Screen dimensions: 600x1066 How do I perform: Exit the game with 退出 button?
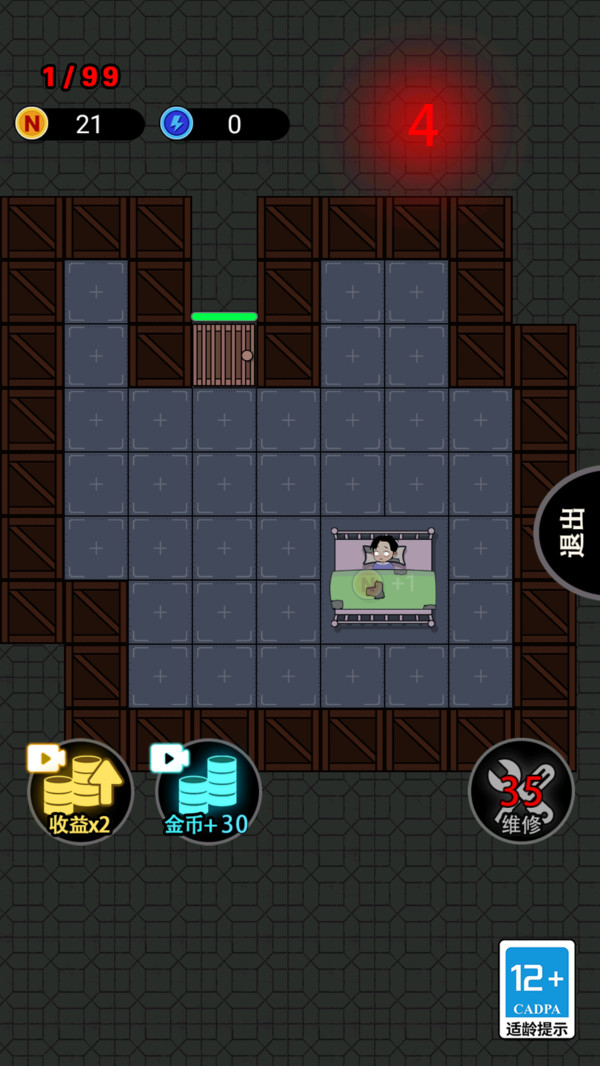click(x=572, y=532)
